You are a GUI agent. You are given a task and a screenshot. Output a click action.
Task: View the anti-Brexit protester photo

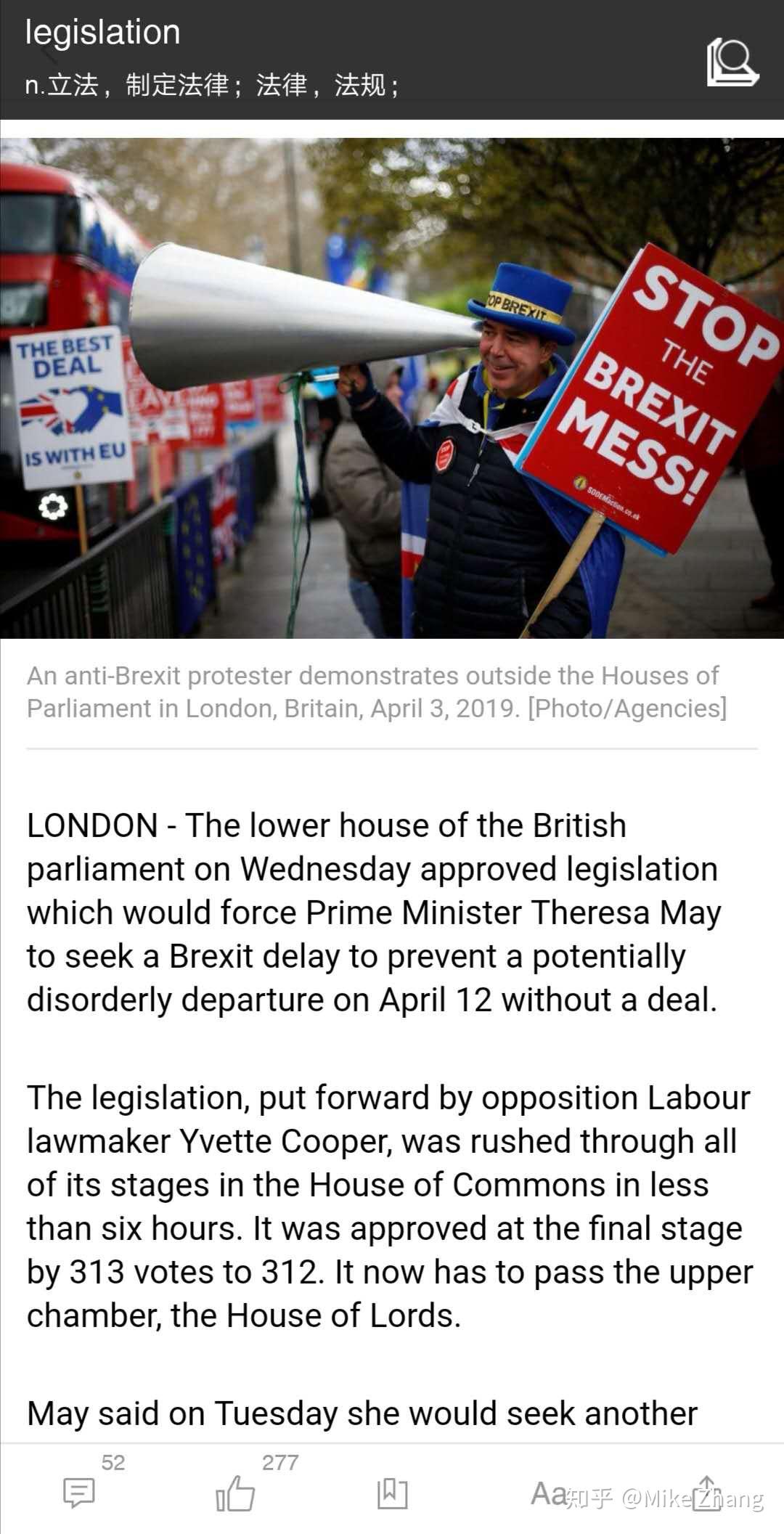392,388
